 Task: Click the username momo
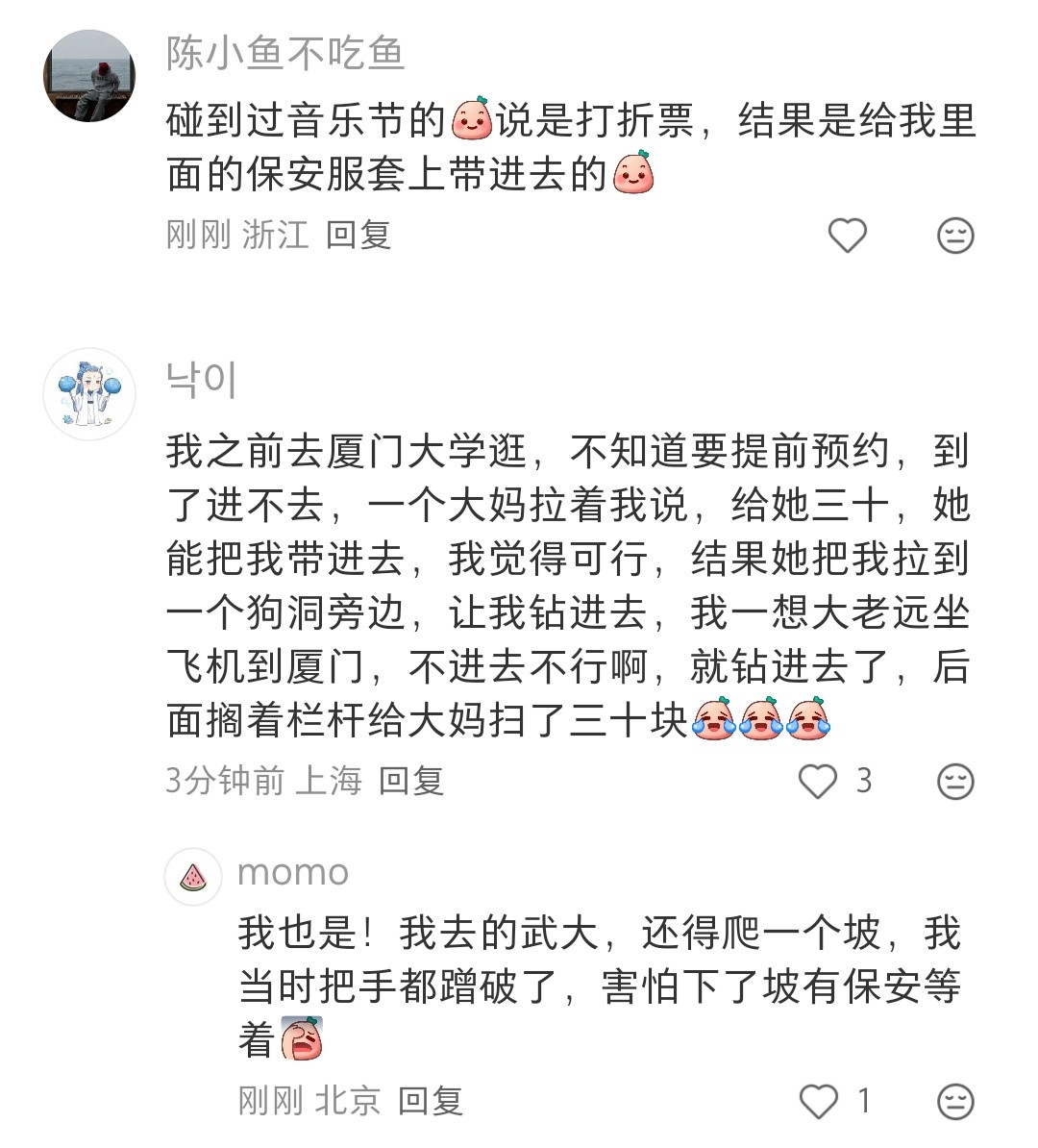coord(295,873)
